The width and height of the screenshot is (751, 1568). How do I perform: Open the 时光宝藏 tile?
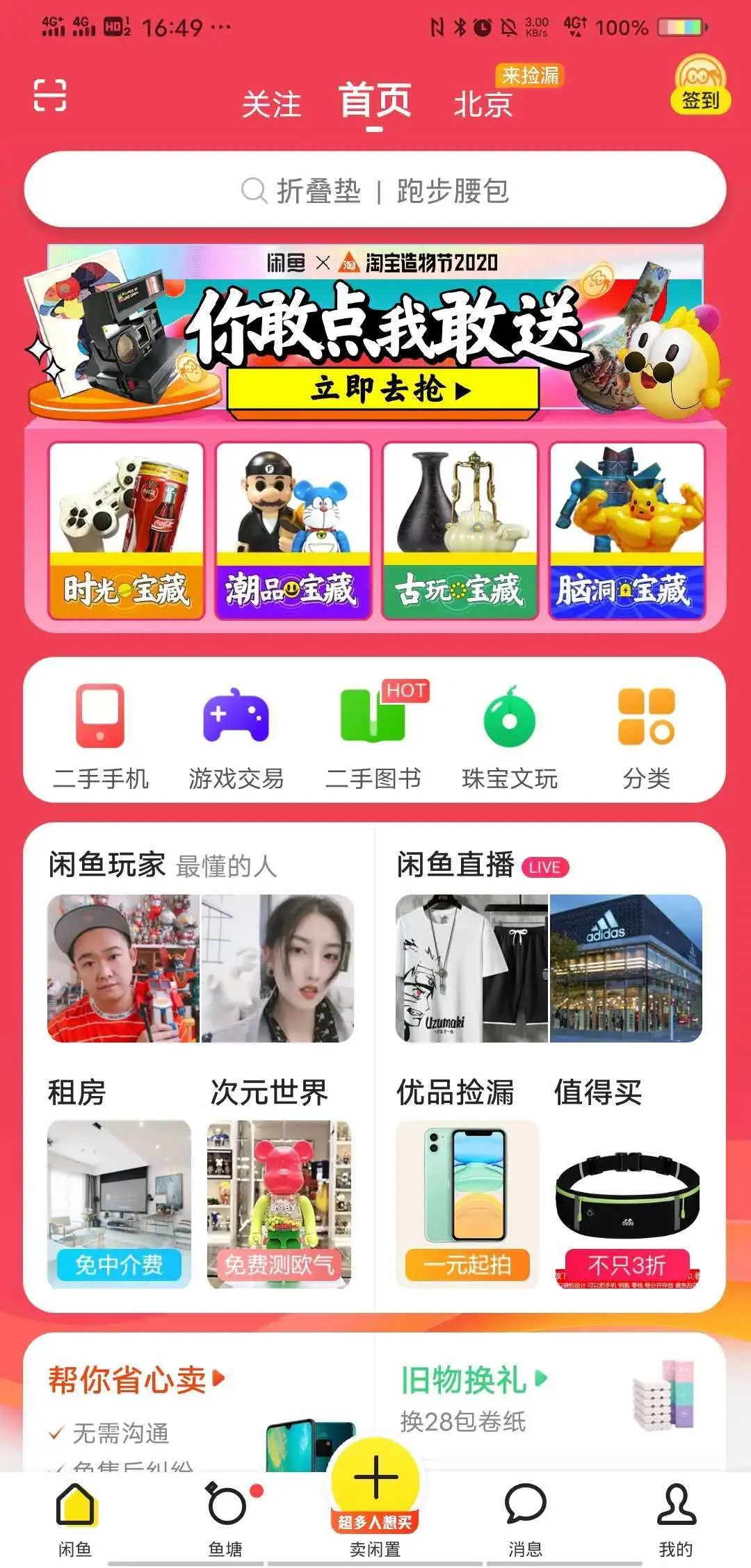126,531
